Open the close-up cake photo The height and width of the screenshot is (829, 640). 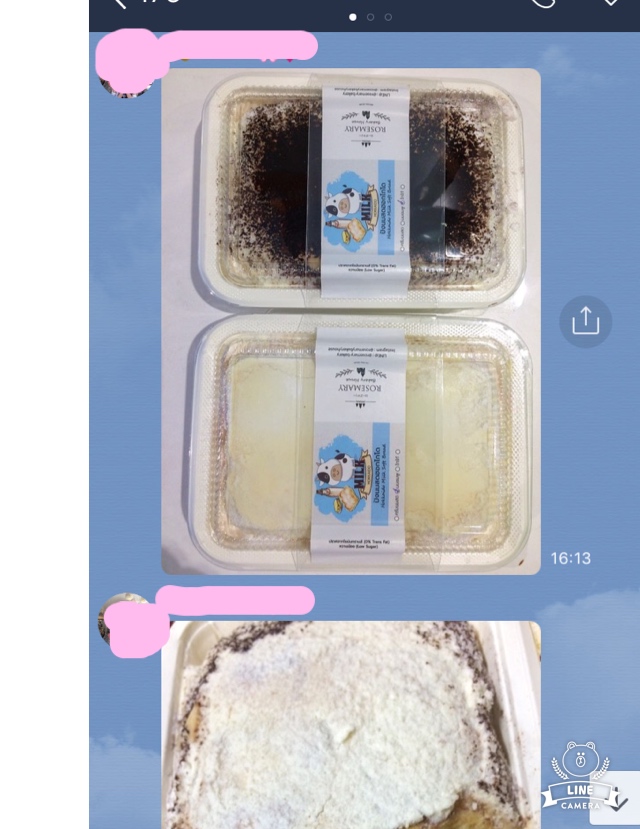click(x=351, y=724)
